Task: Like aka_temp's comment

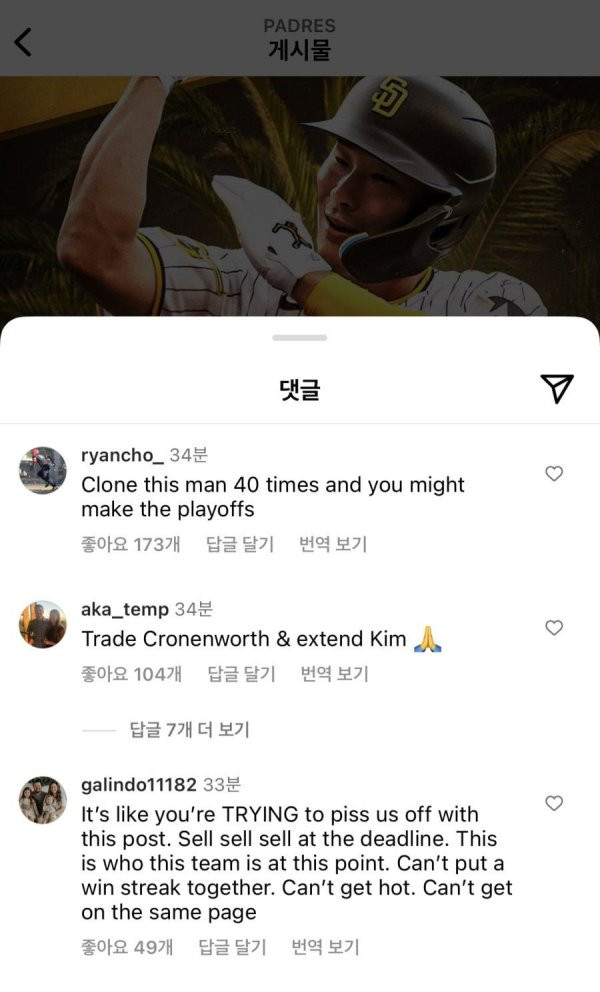Action: tap(554, 627)
